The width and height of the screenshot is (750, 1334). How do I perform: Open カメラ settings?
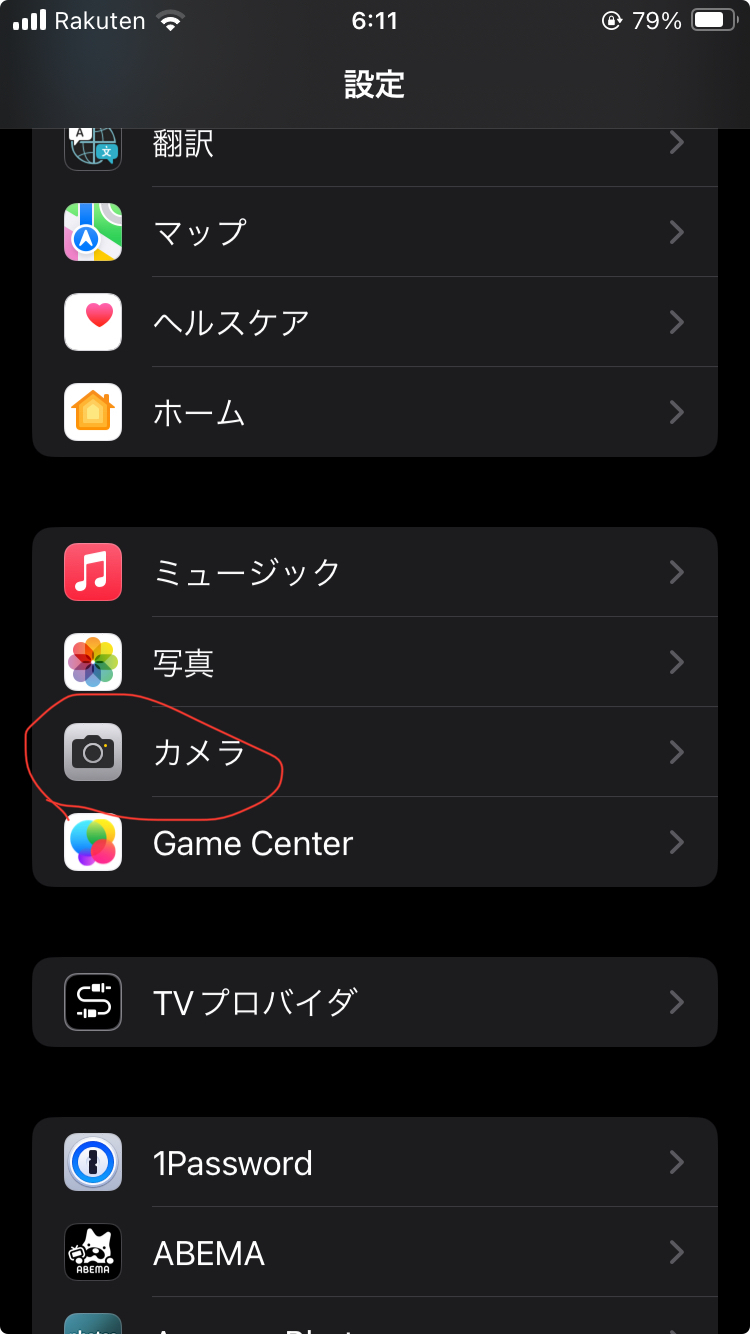[374, 752]
